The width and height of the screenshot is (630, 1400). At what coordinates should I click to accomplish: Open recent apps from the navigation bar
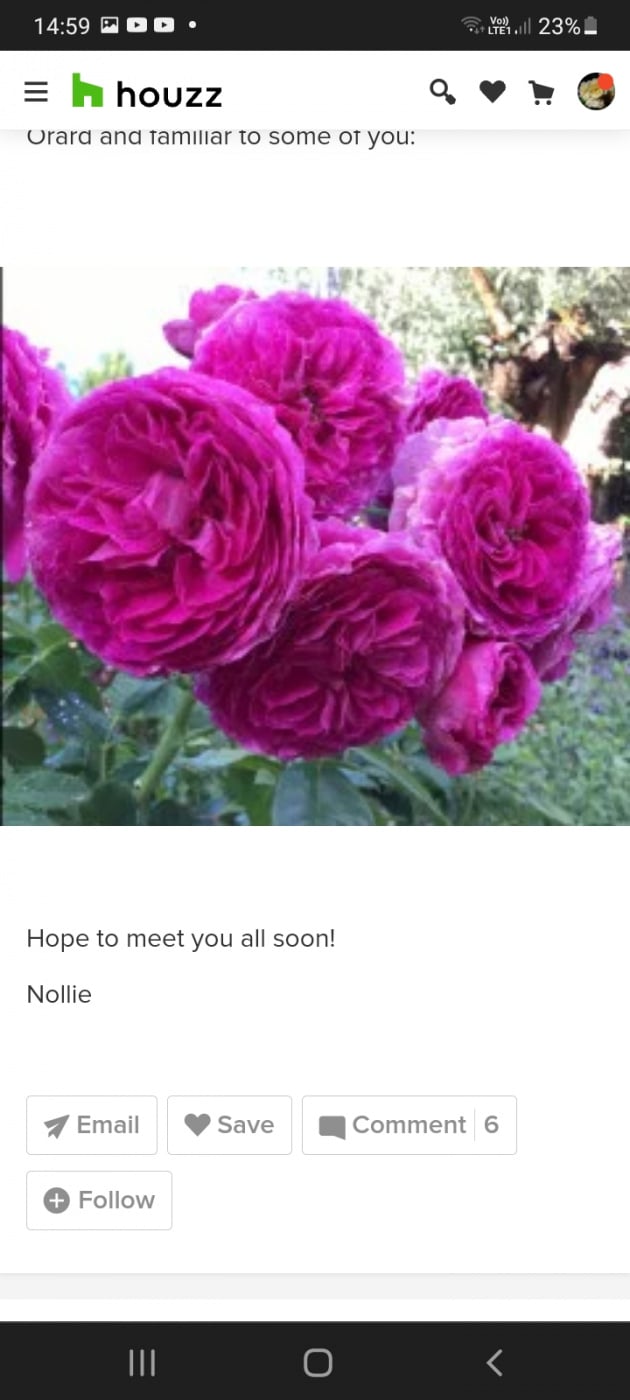(142, 1362)
